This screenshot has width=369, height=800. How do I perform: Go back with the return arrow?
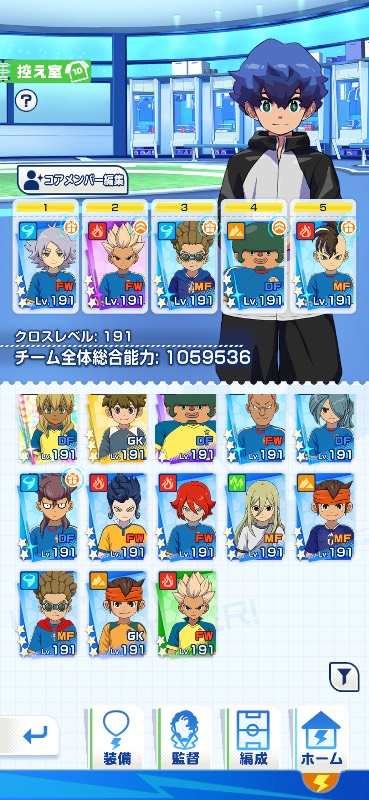32,735
